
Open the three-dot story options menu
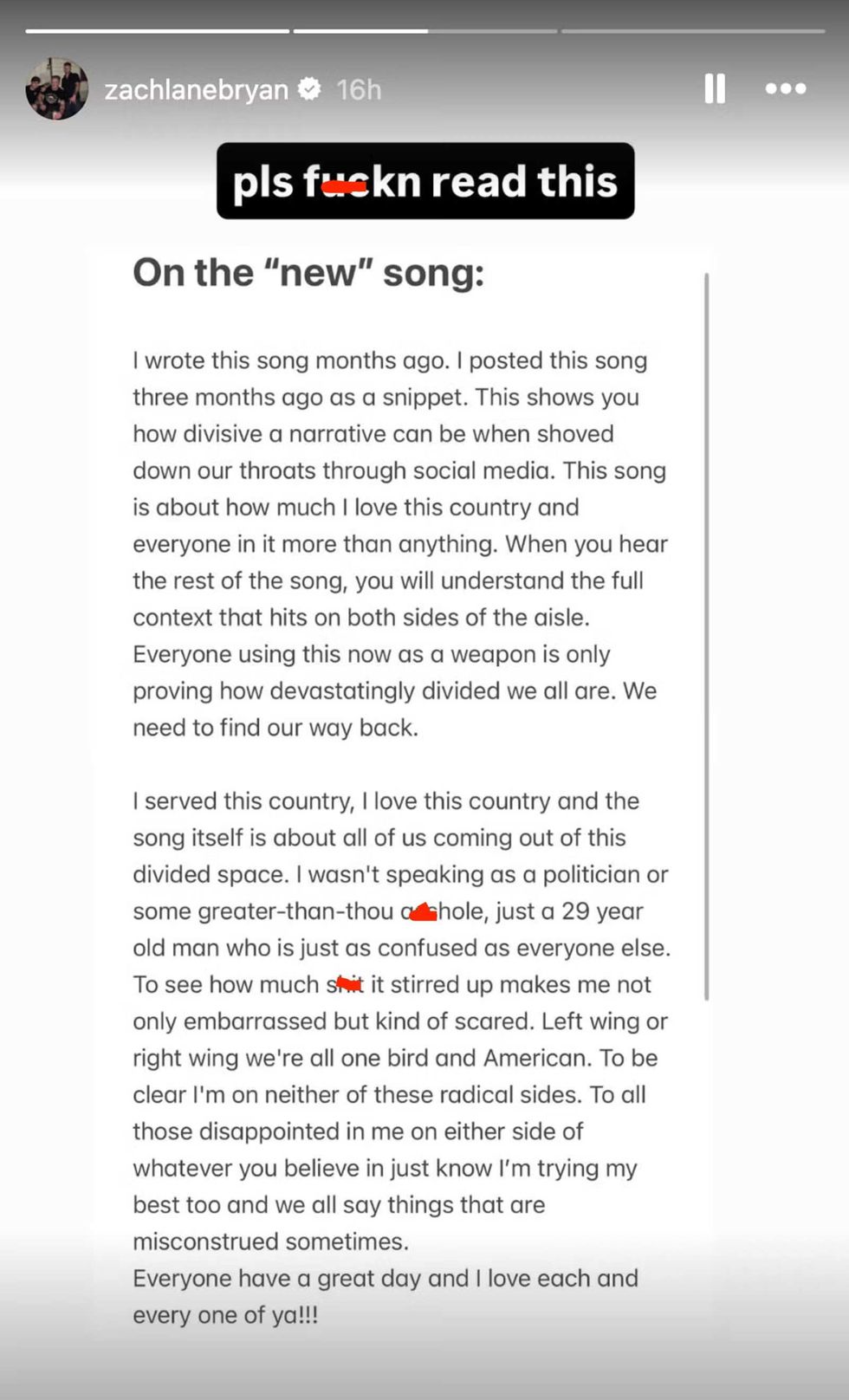[786, 88]
